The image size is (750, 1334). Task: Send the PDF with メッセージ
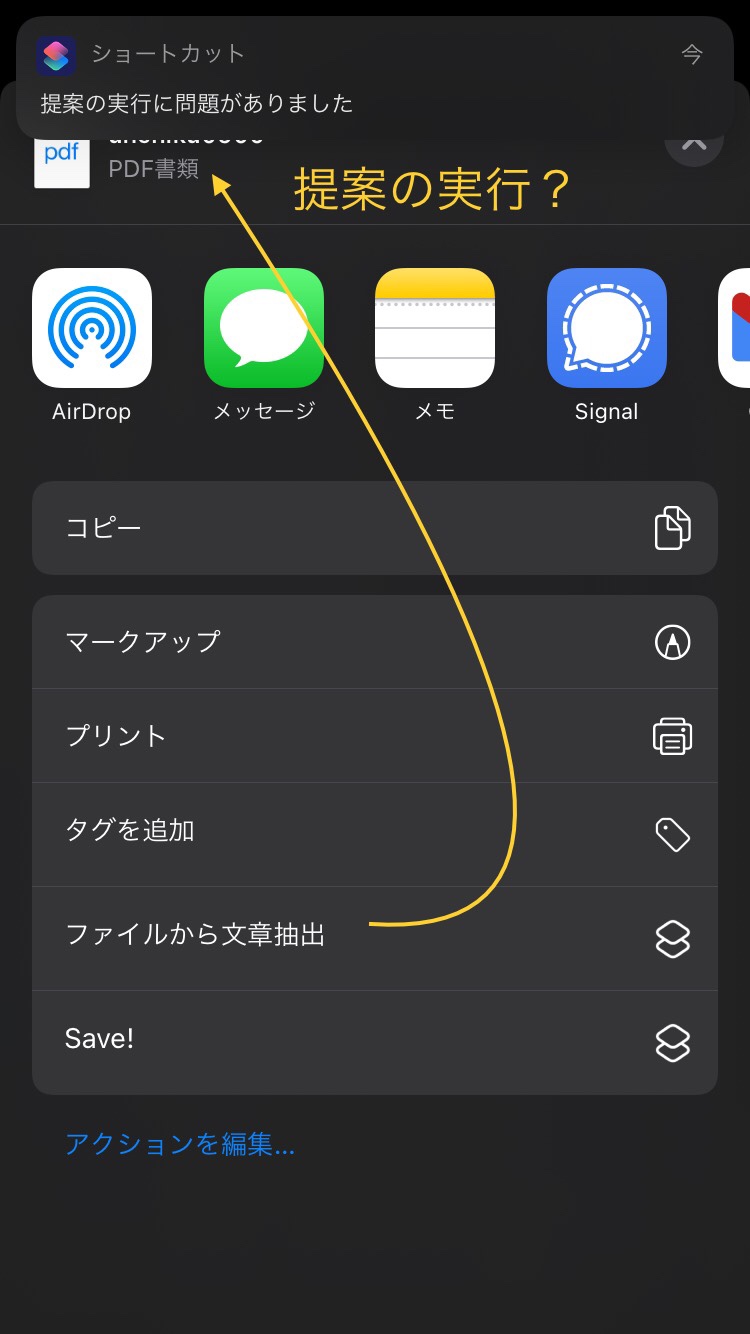[264, 328]
